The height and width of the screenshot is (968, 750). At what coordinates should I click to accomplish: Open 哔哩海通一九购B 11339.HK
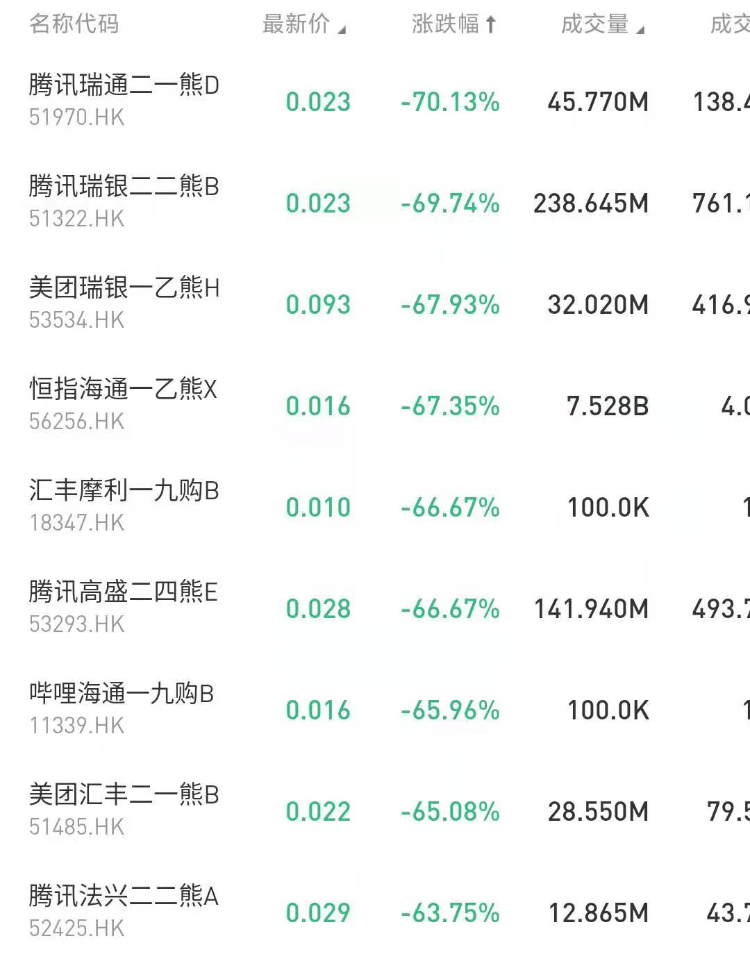click(124, 709)
